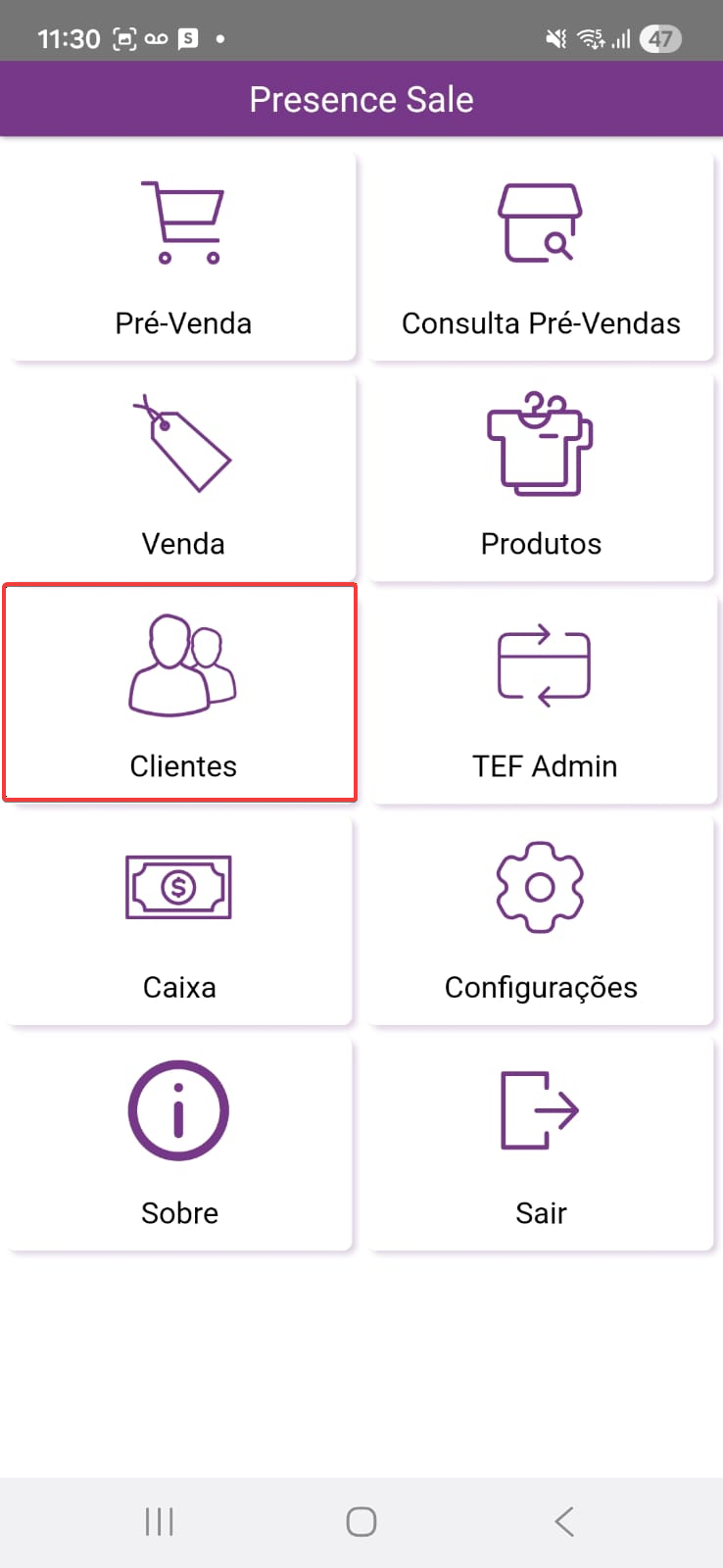Open Consulta Pré-Vendas
The width and height of the screenshot is (723, 1568).
coord(541,257)
